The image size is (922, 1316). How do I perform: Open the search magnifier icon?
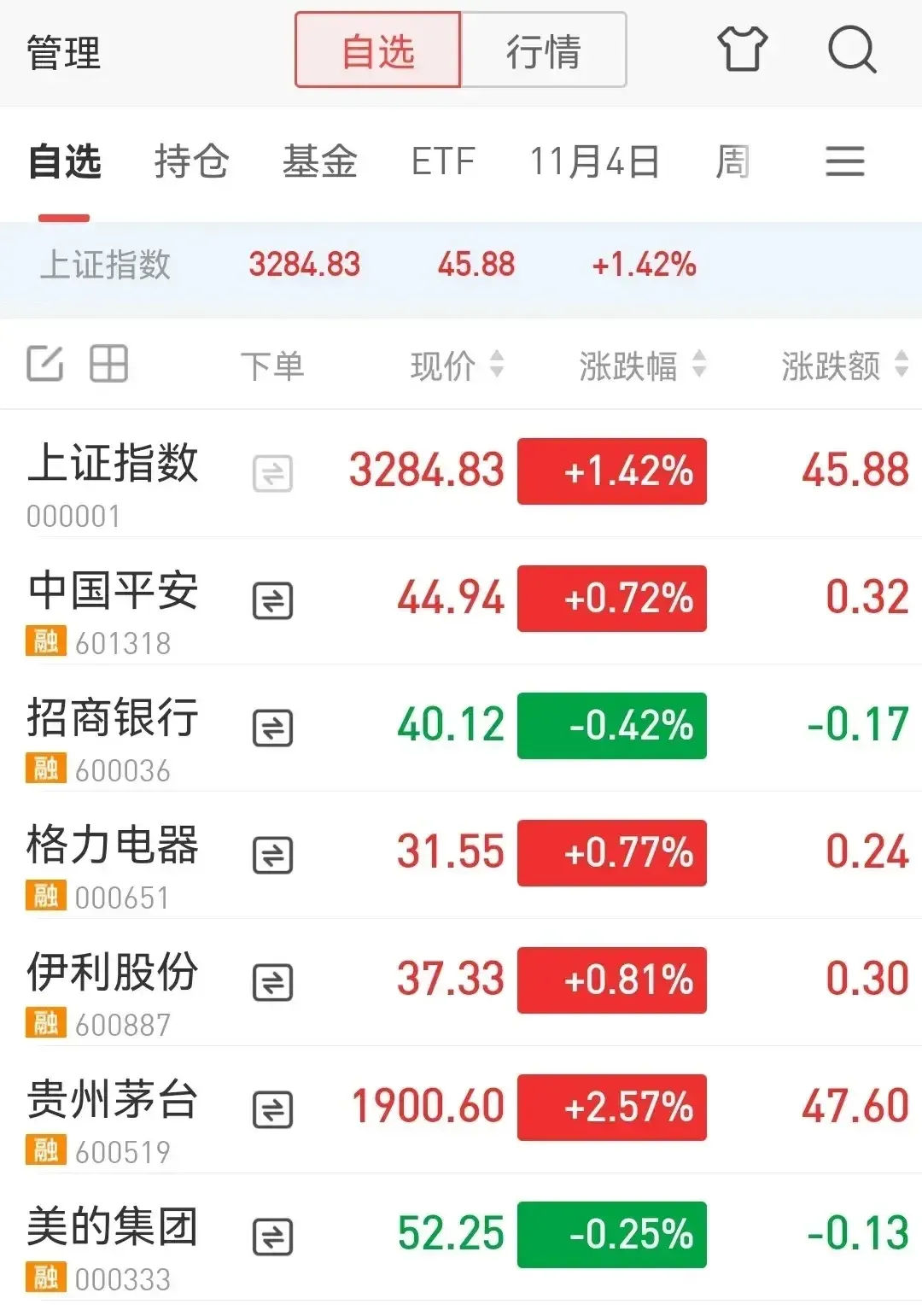(x=852, y=50)
